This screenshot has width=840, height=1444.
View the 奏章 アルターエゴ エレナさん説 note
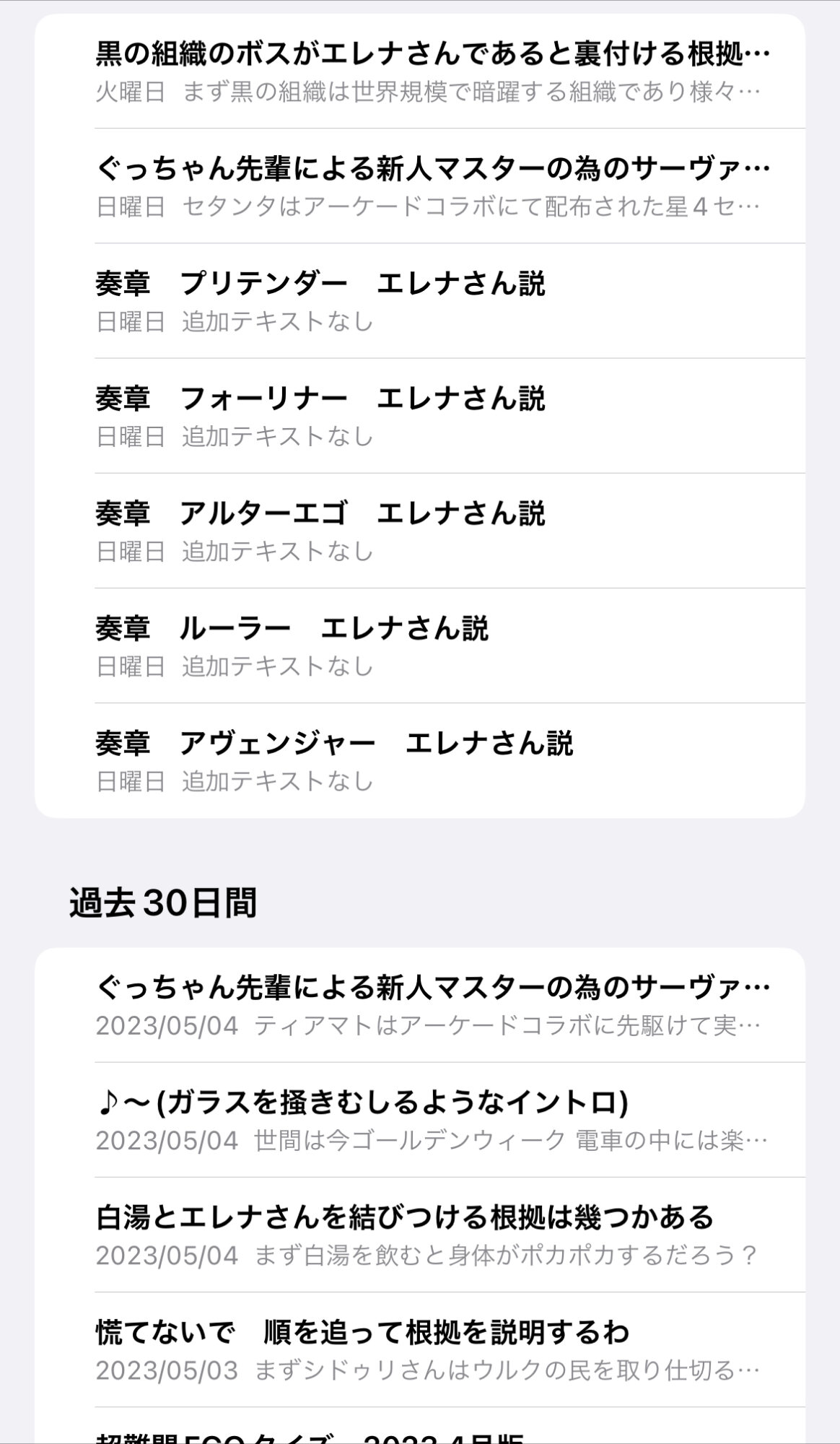coord(433,531)
